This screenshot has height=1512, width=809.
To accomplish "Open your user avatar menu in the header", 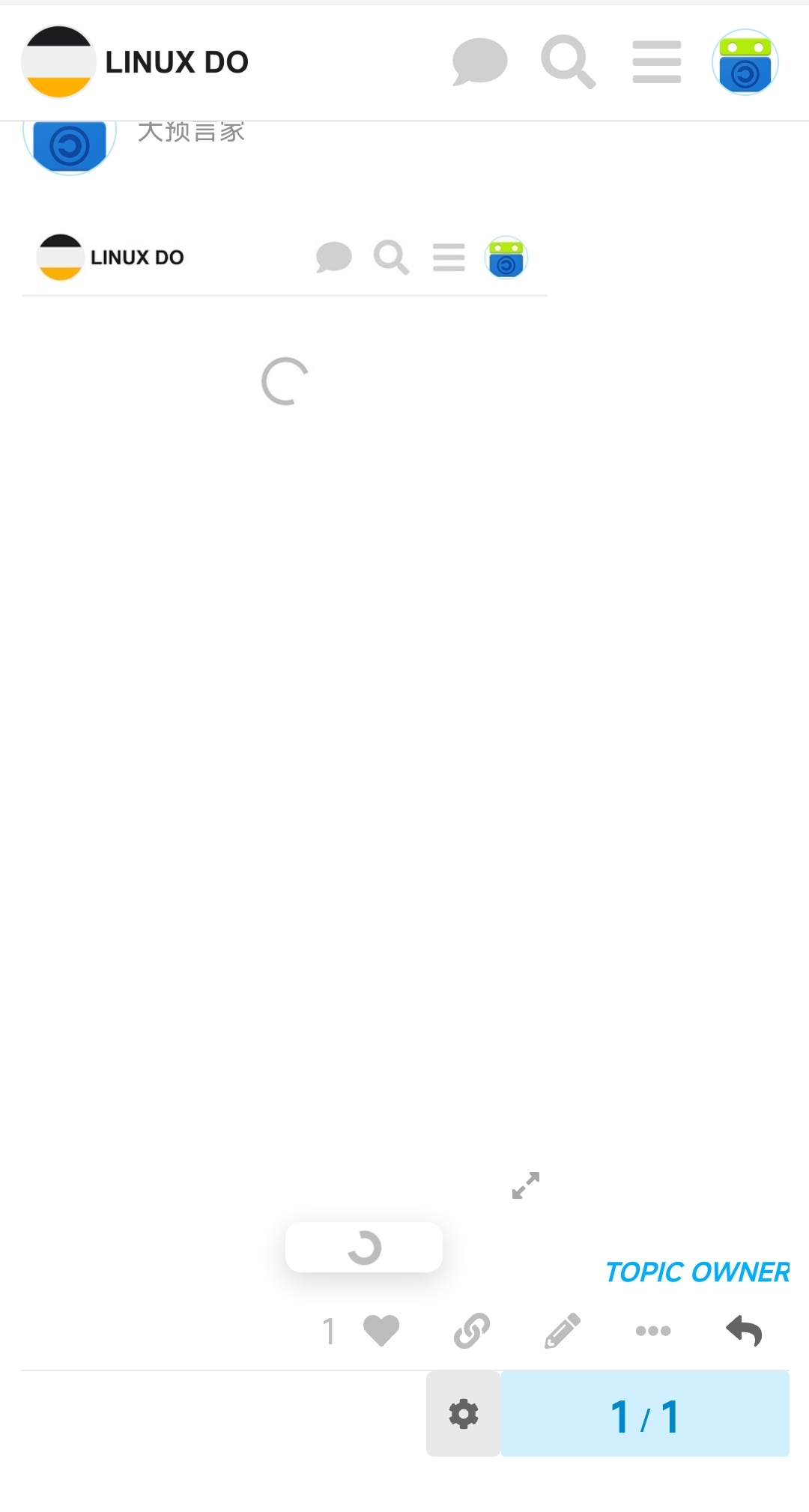I will (x=745, y=62).
